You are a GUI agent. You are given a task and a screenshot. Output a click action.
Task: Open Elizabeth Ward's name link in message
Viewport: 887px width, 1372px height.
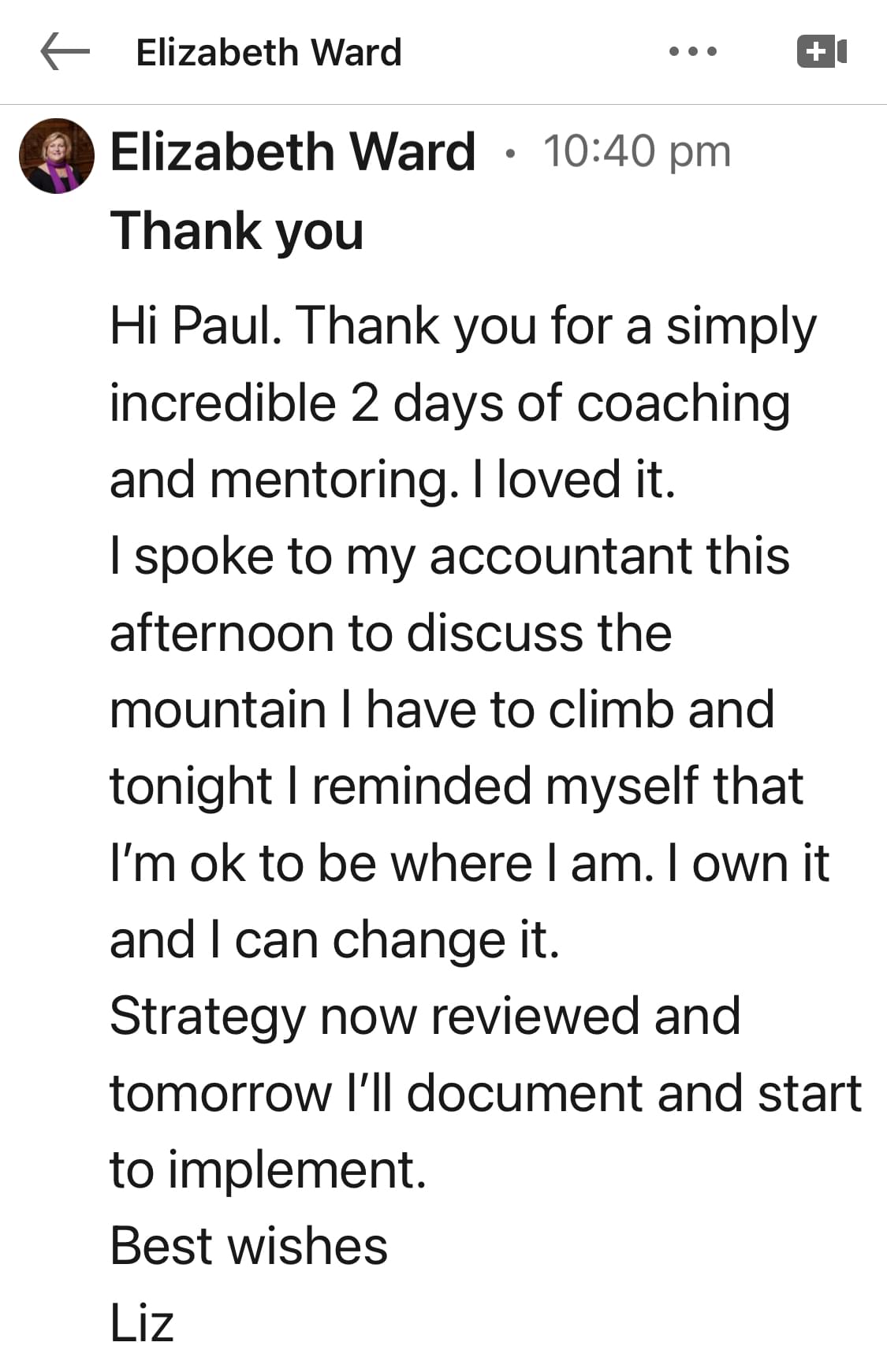pyautogui.click(x=293, y=151)
